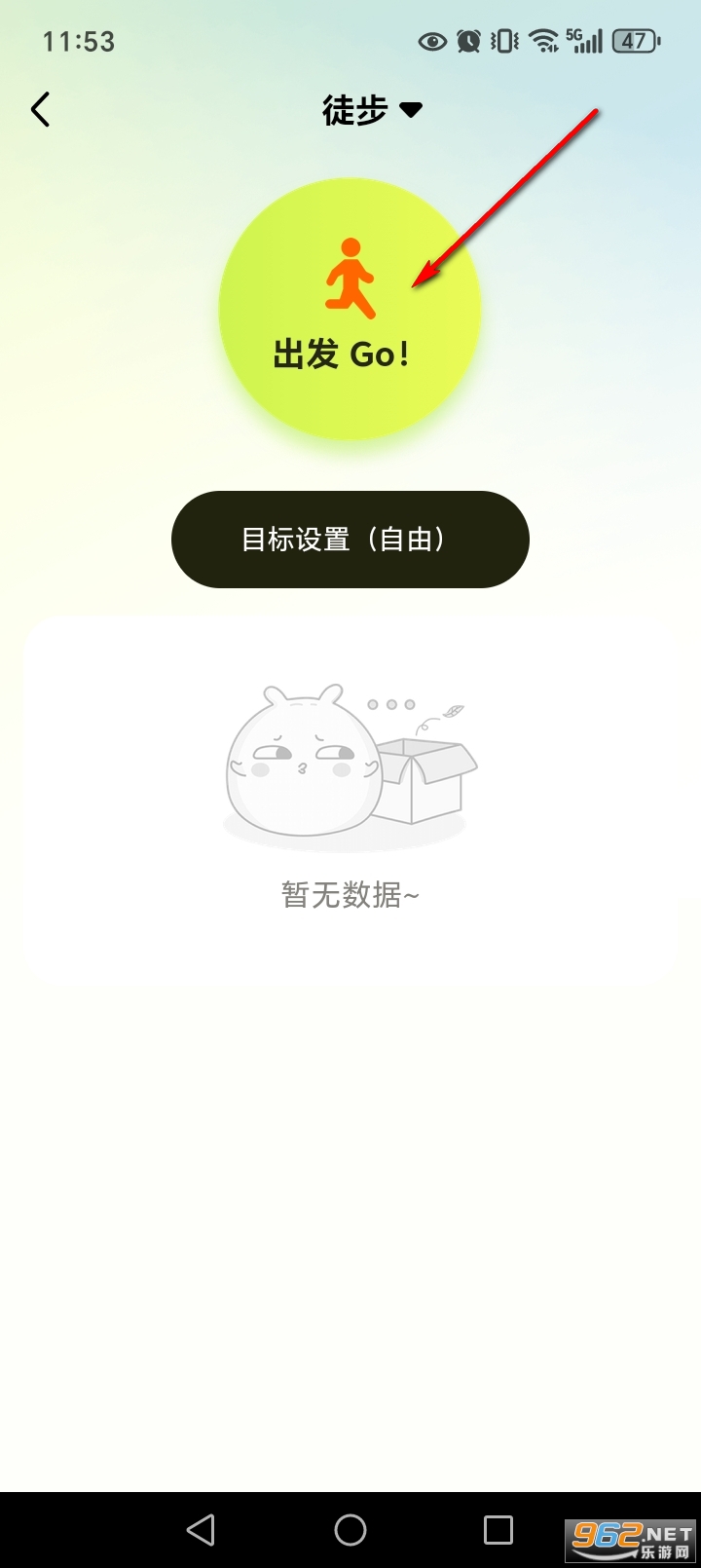Tap the back triangle navigation icon
The width and height of the screenshot is (701, 1568).
pos(201,1529)
